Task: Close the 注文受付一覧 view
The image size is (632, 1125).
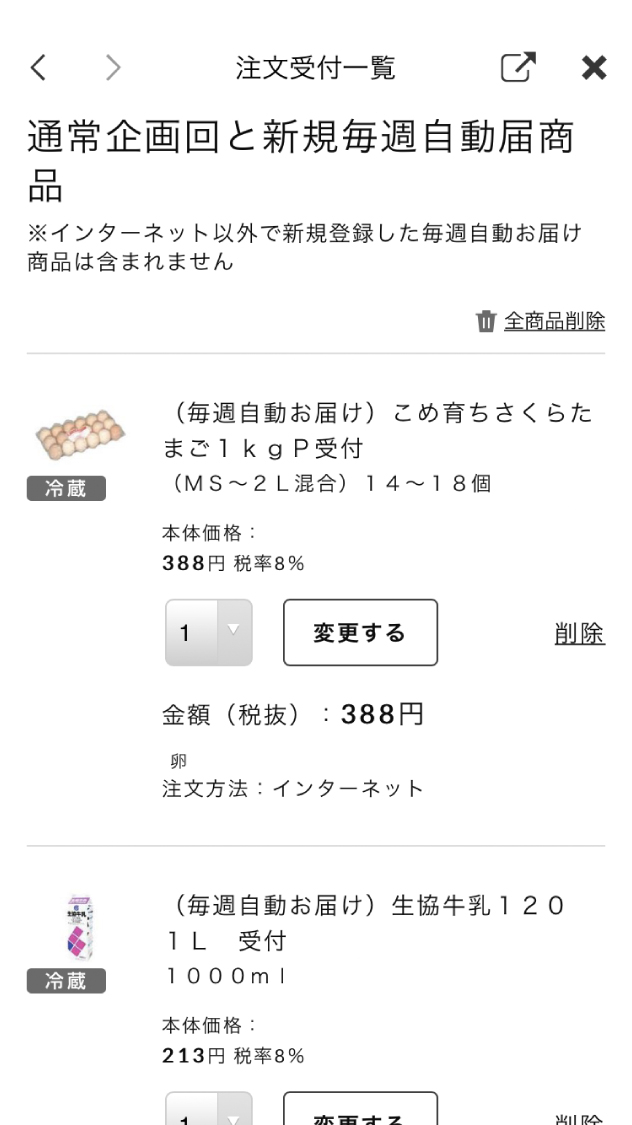Action: point(594,68)
